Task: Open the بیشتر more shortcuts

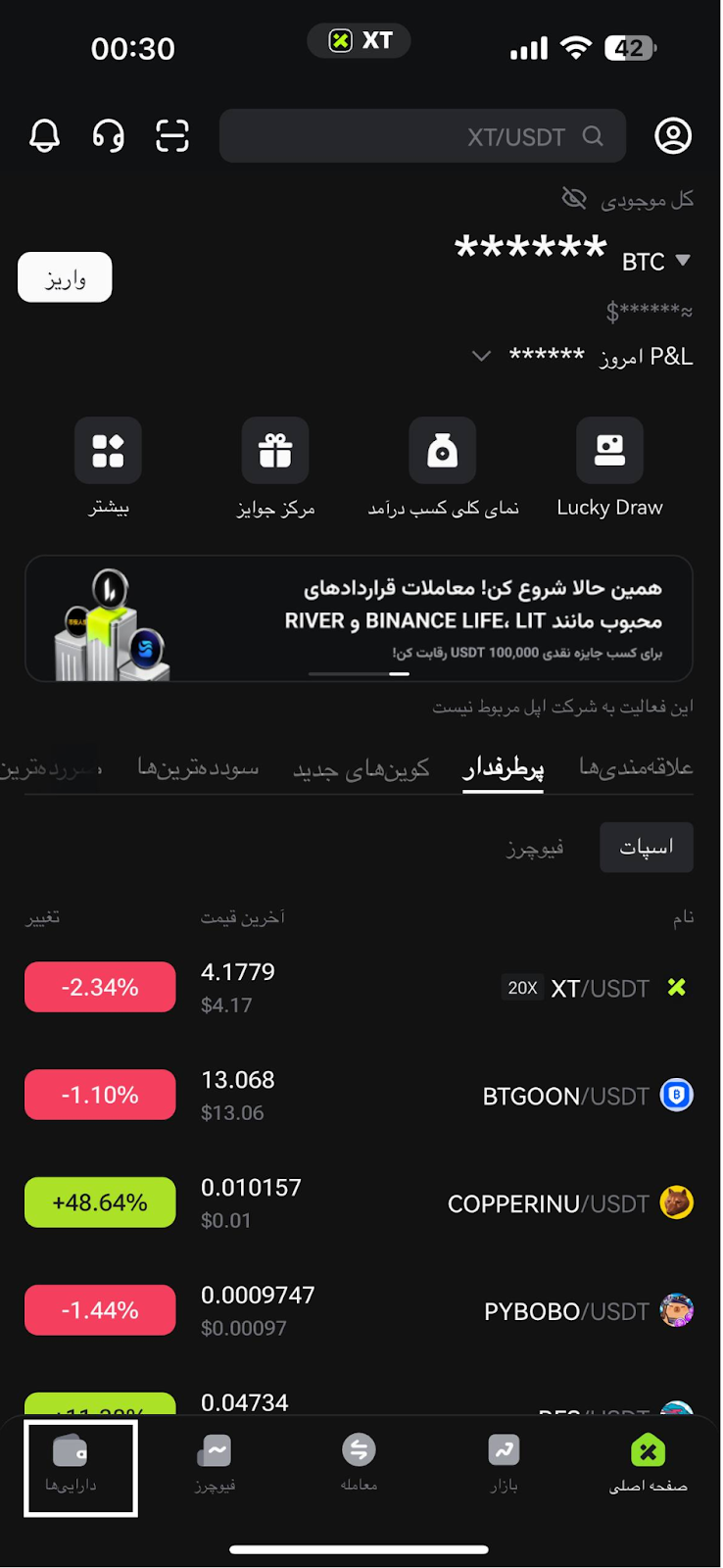Action: pos(108,466)
